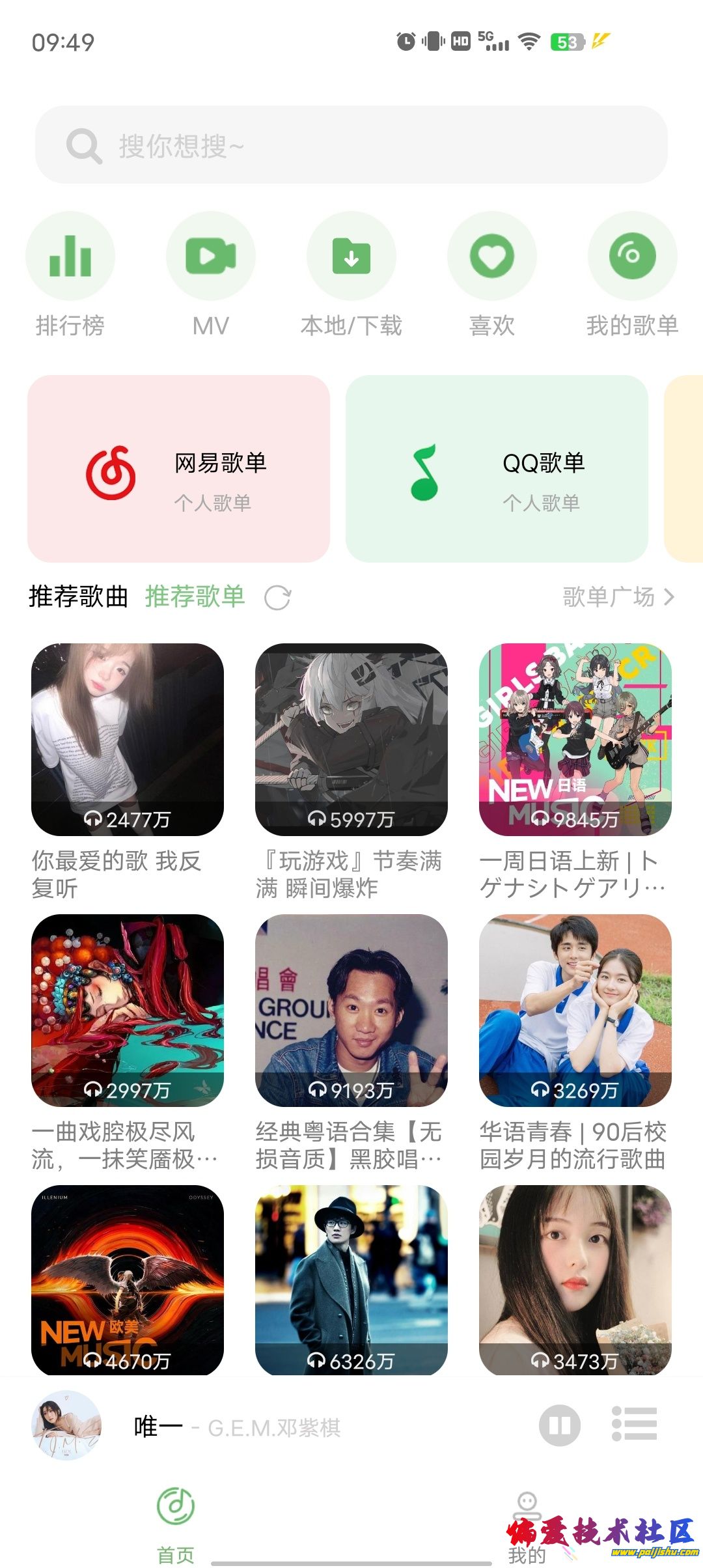This screenshot has height=1568, width=703.
Task: Open the 喜欢 favorites shortcut
Action: (x=492, y=256)
